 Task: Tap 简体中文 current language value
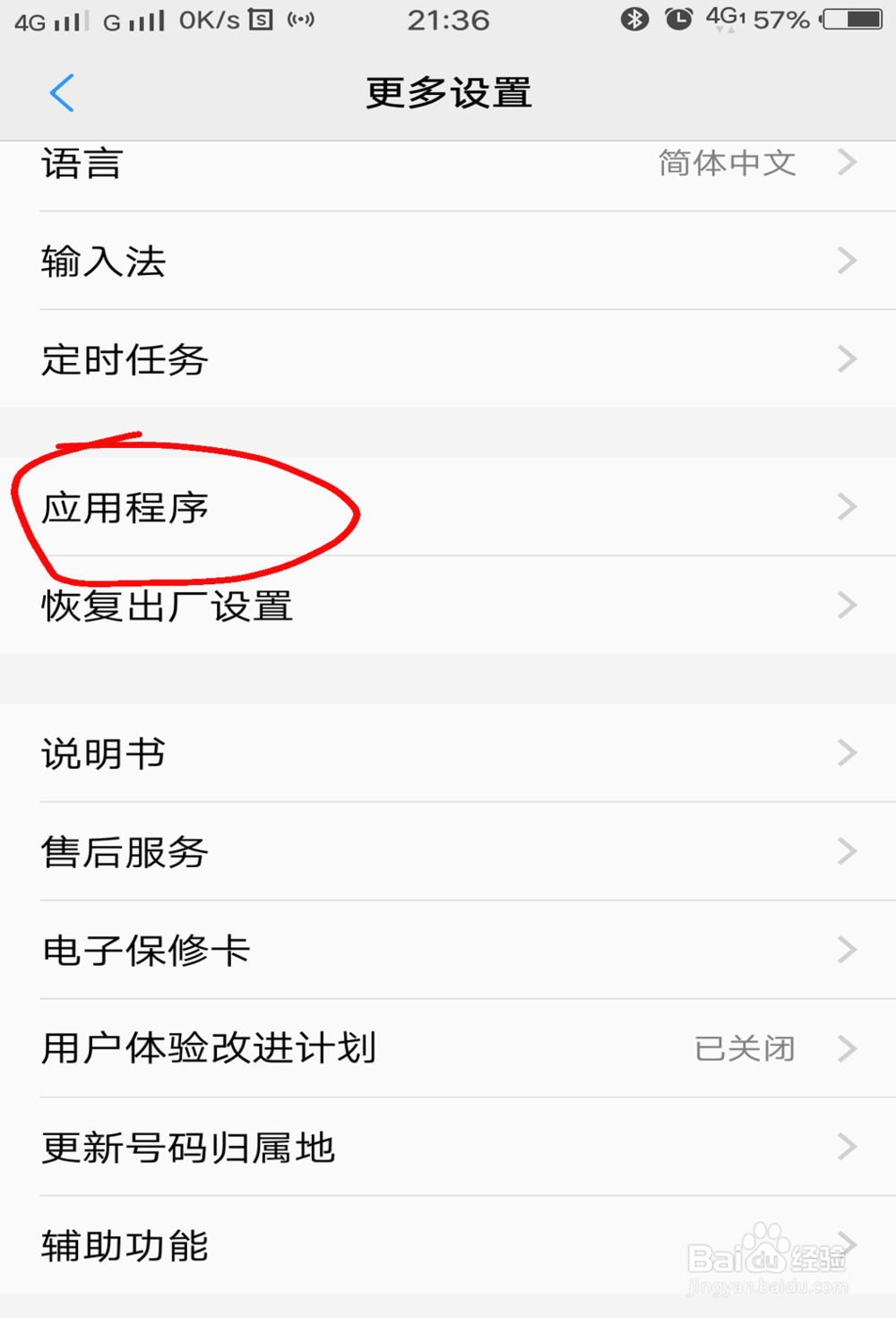[728, 162]
